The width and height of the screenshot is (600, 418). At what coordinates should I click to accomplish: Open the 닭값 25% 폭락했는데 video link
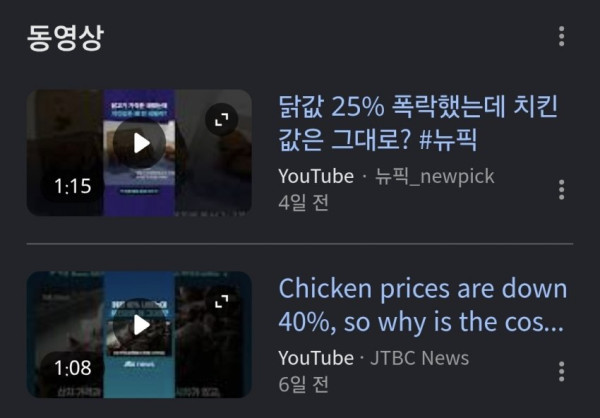tap(417, 123)
